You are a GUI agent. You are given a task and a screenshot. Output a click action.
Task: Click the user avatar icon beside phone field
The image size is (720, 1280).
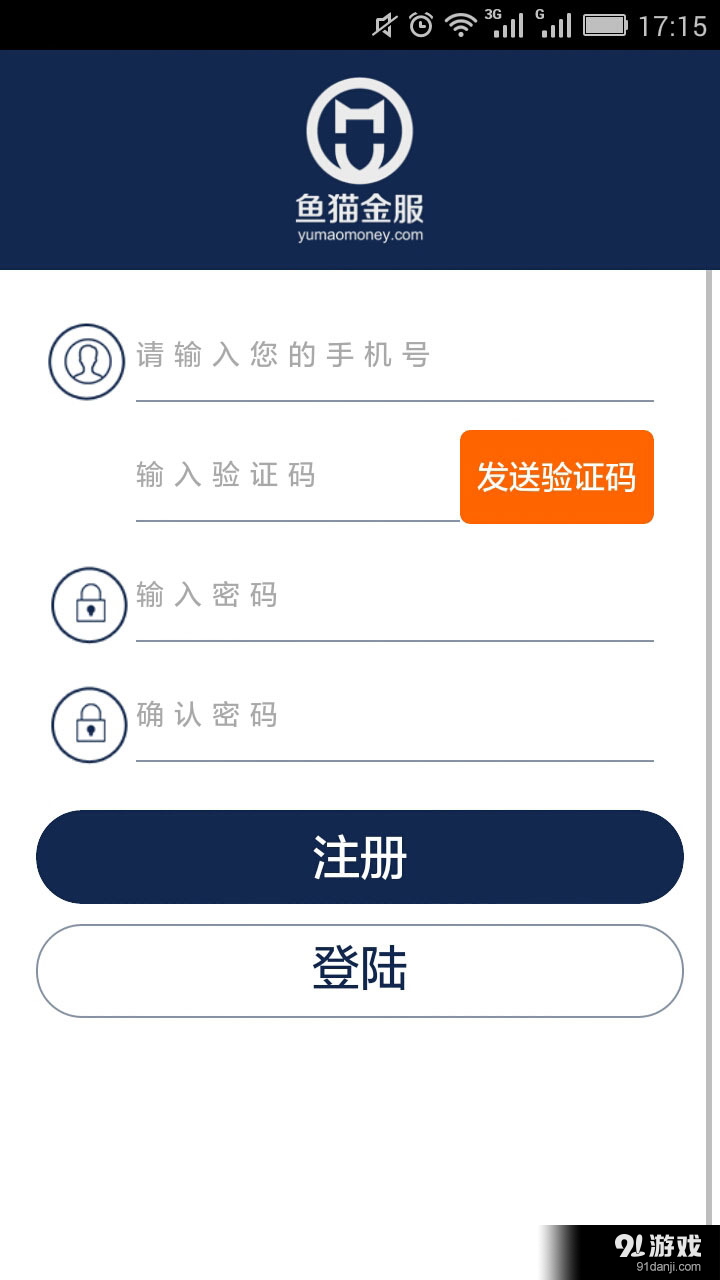tap(87, 361)
